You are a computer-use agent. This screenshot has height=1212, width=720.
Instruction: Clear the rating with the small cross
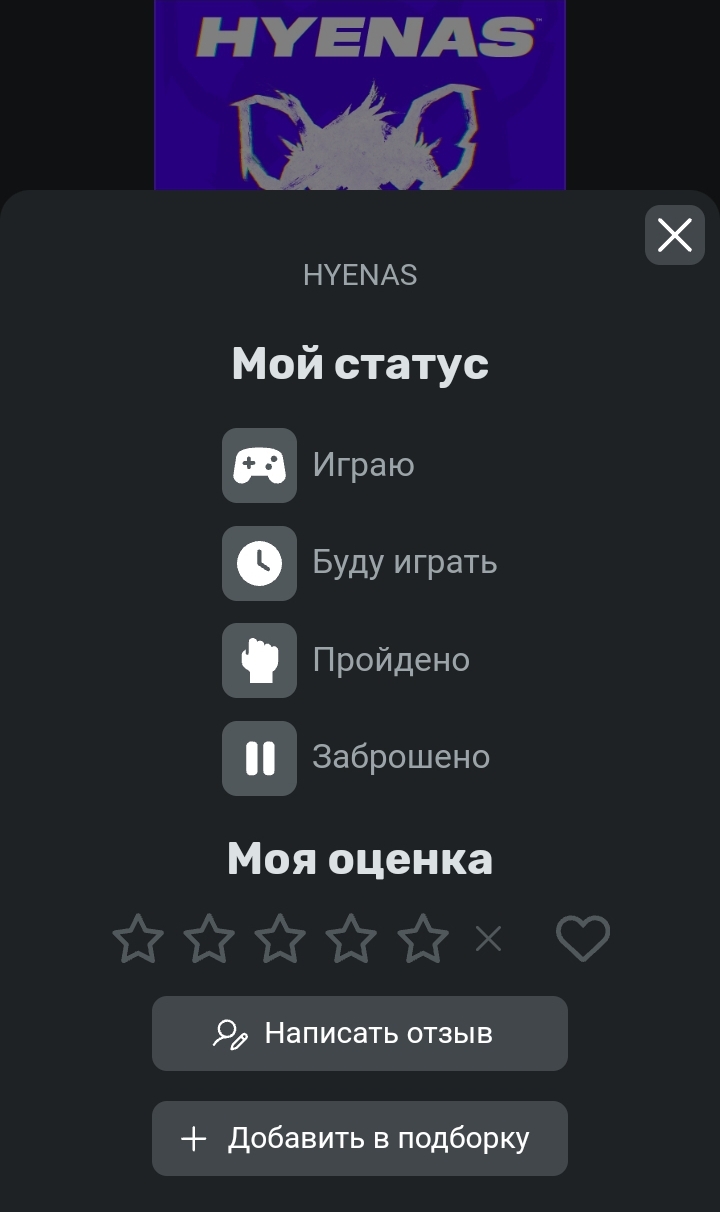488,939
